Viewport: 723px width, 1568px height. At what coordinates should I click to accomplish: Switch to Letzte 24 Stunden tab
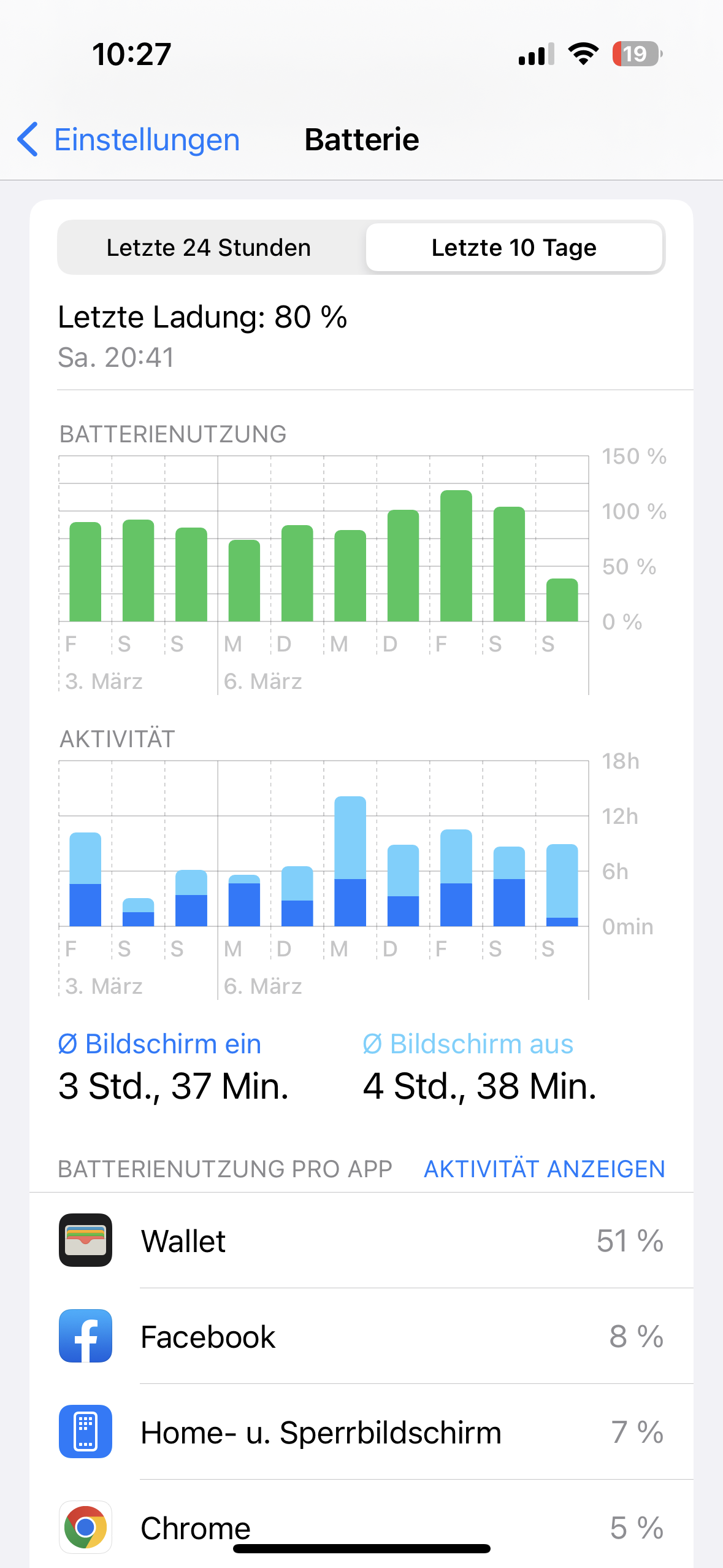pos(209,248)
